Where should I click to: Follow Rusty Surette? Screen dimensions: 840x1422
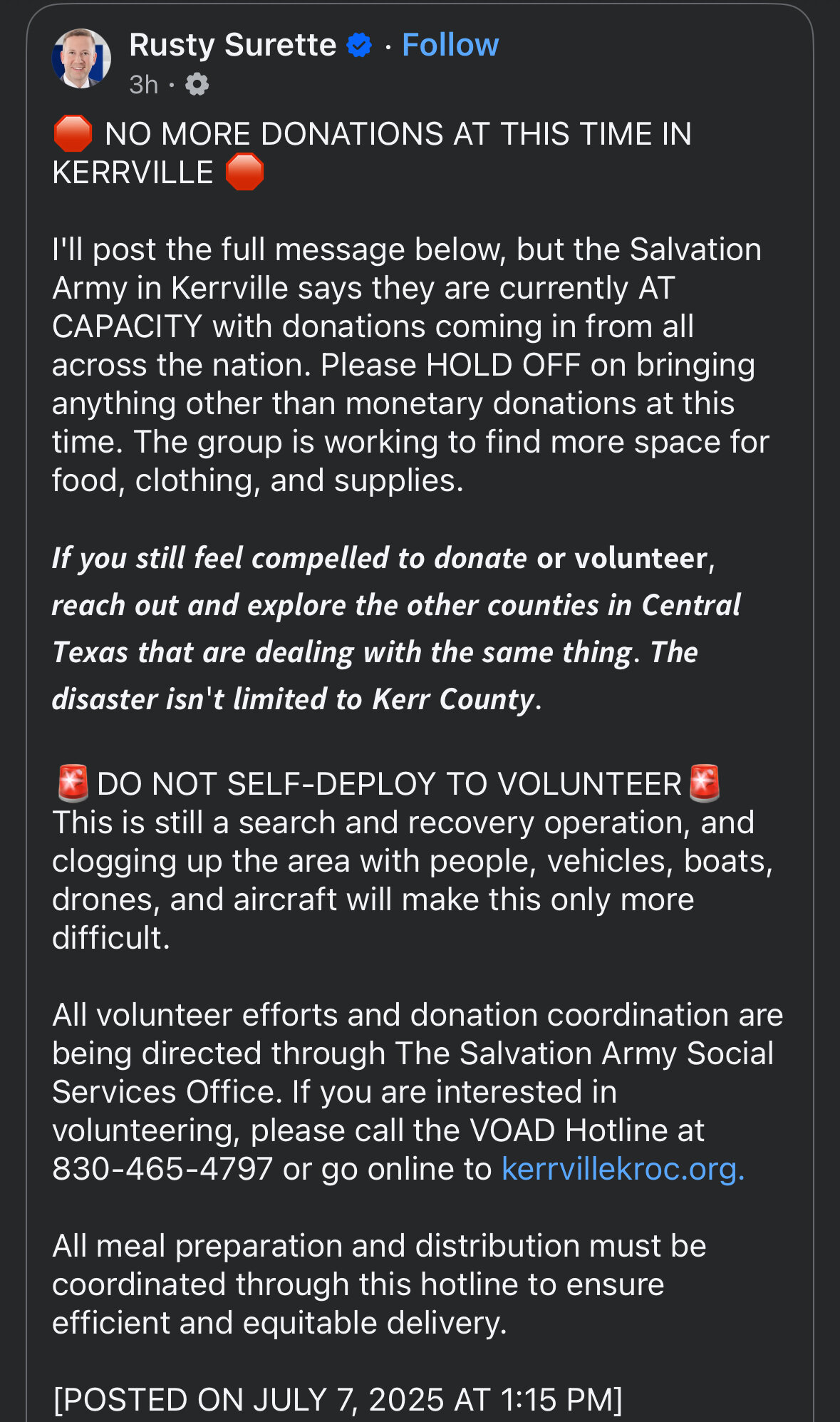click(450, 45)
